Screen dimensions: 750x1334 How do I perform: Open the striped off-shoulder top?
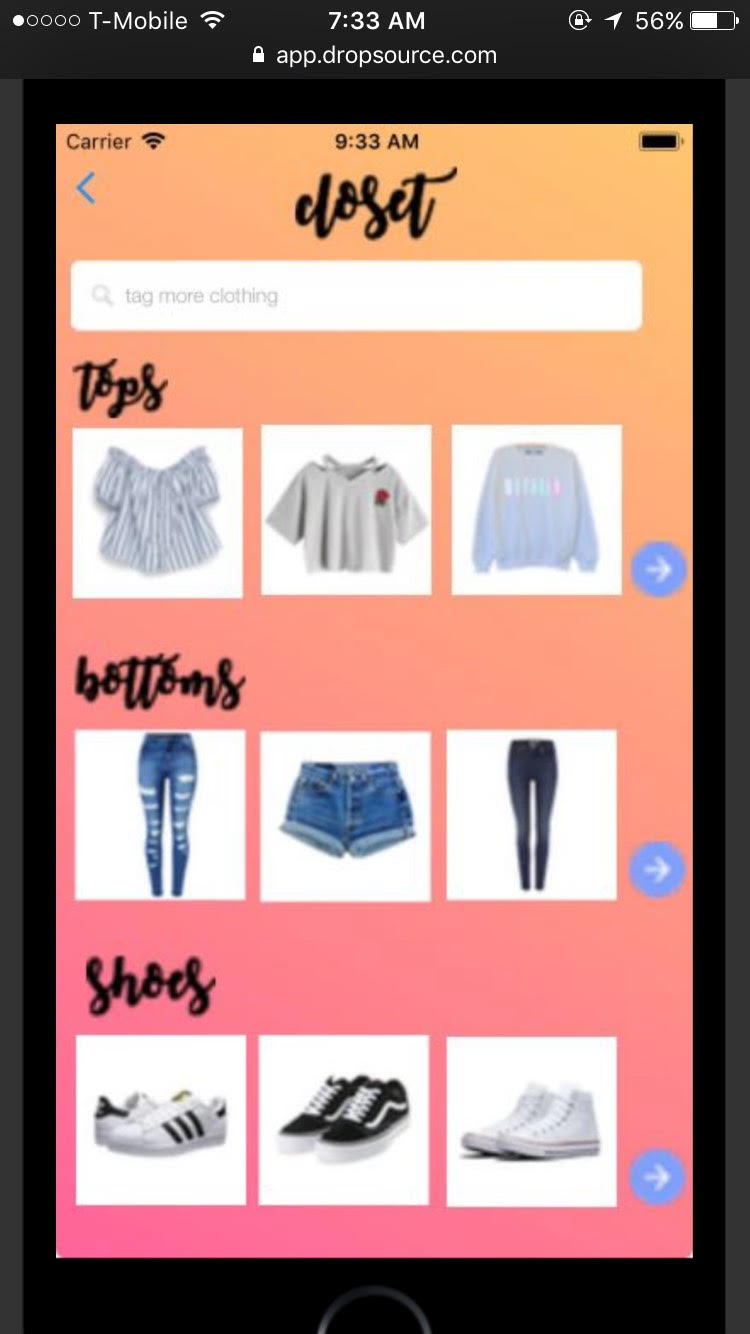tap(158, 513)
